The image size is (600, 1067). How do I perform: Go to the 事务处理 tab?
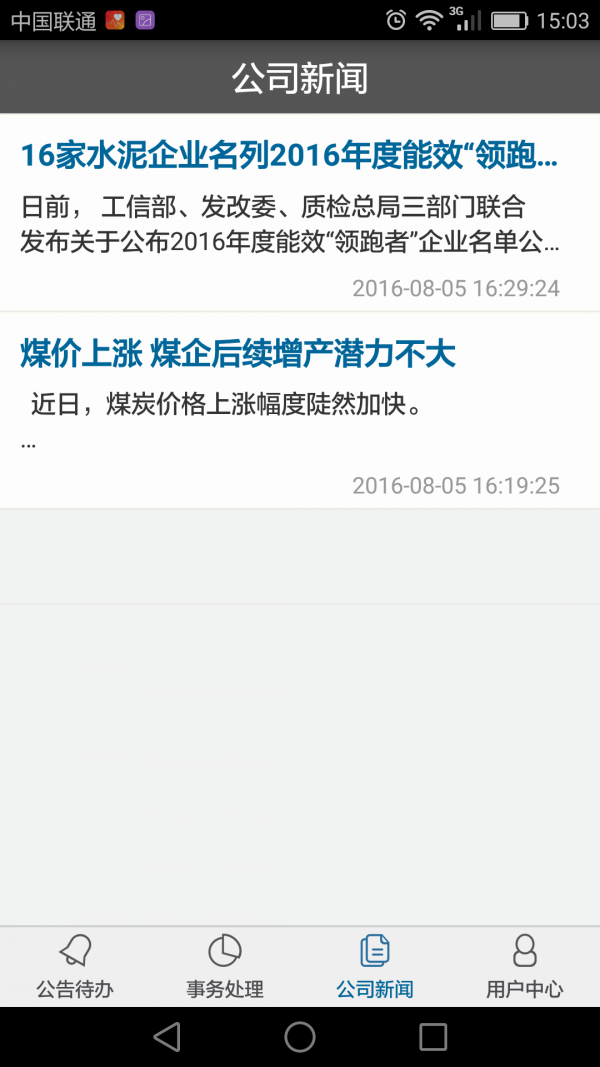(225, 966)
